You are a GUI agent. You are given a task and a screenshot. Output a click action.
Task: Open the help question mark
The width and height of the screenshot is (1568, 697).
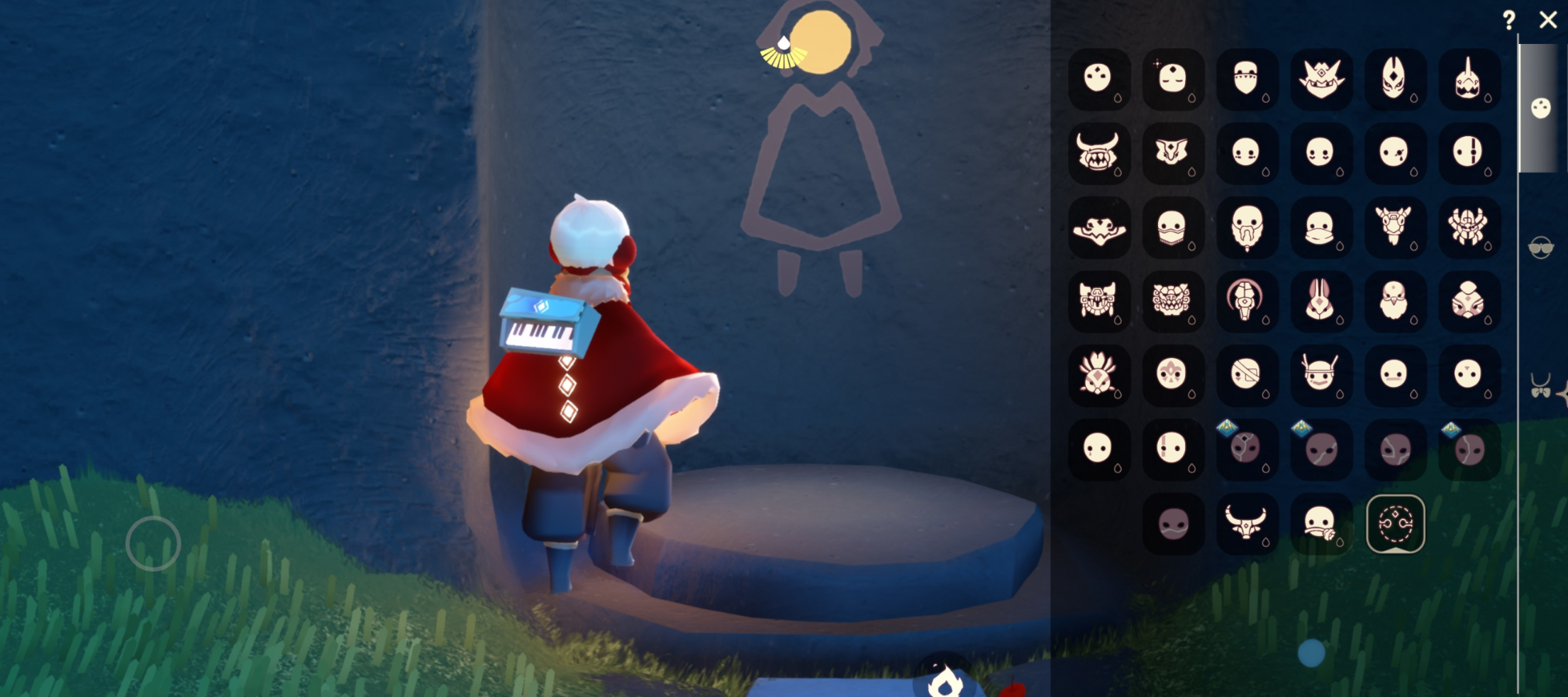pos(1508,20)
